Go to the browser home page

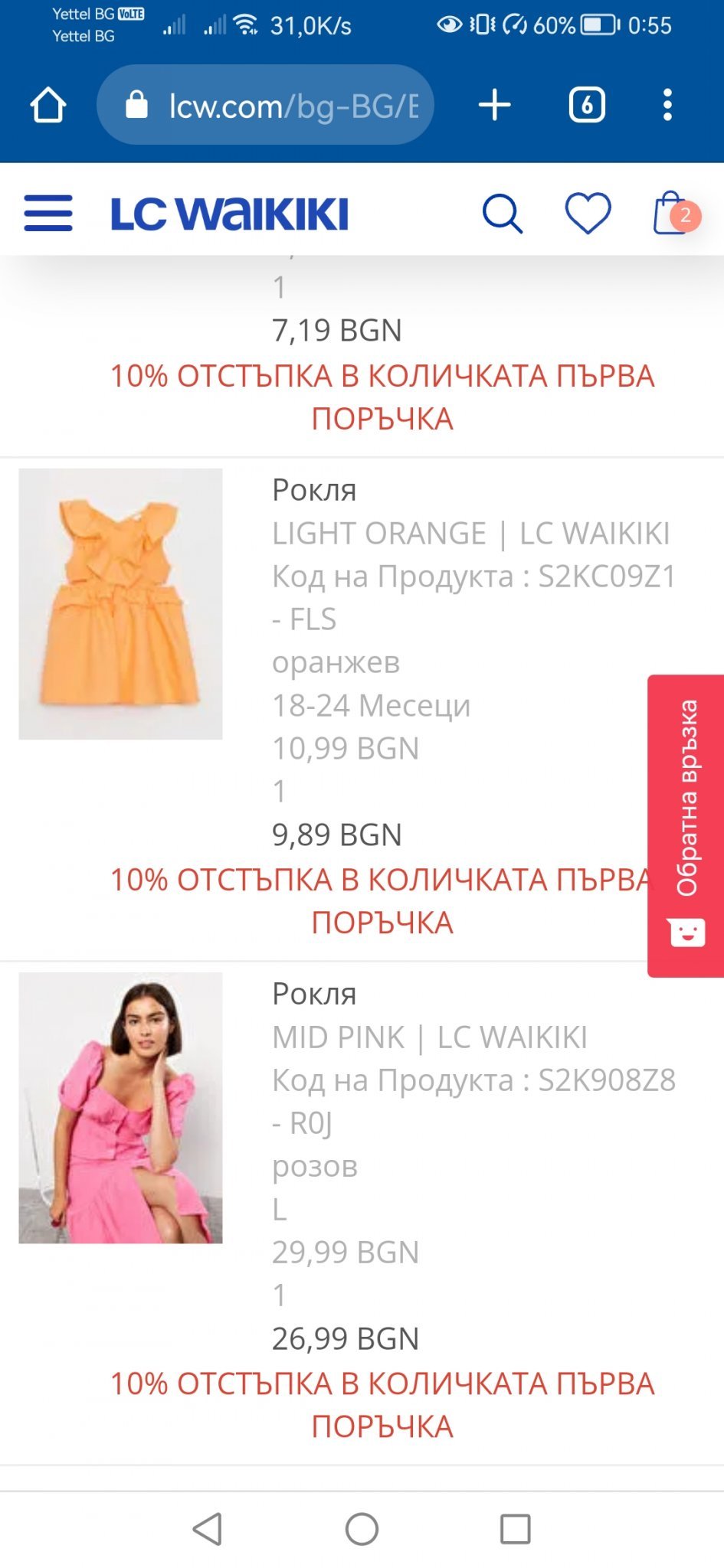(x=48, y=105)
